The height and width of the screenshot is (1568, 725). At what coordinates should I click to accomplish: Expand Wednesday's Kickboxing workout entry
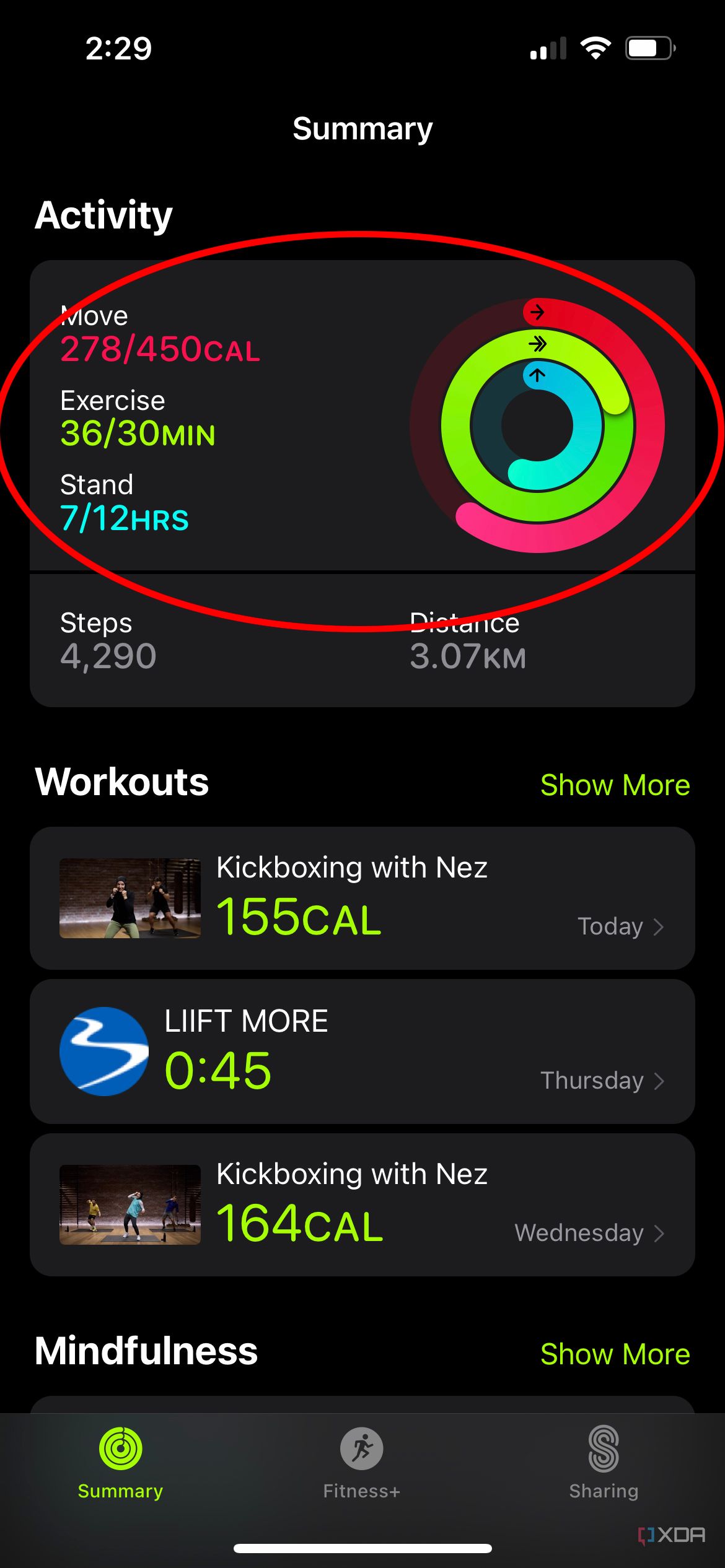660,1233
